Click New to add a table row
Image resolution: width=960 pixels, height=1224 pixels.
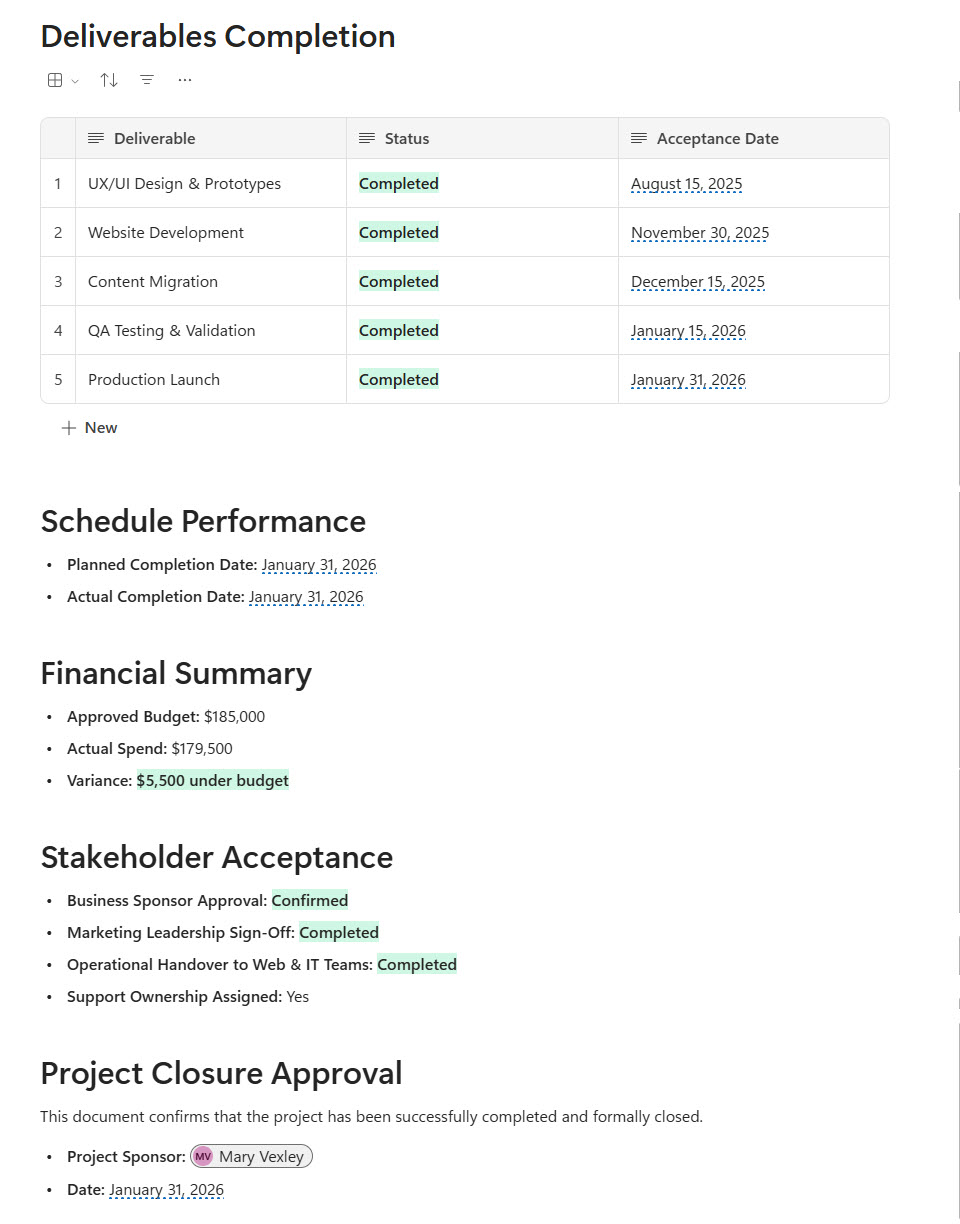click(x=100, y=427)
